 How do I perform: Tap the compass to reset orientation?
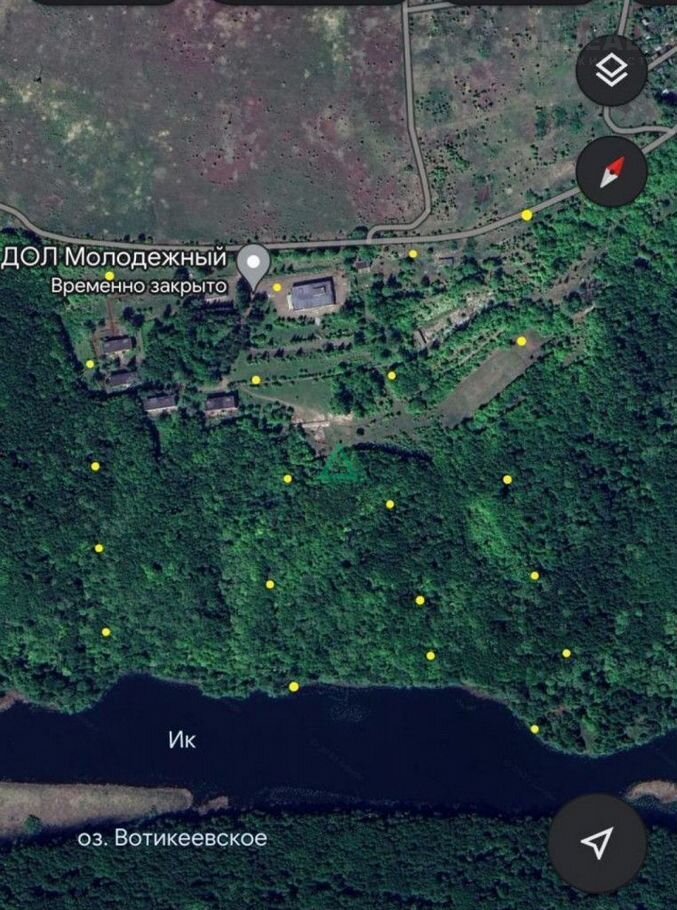click(611, 172)
